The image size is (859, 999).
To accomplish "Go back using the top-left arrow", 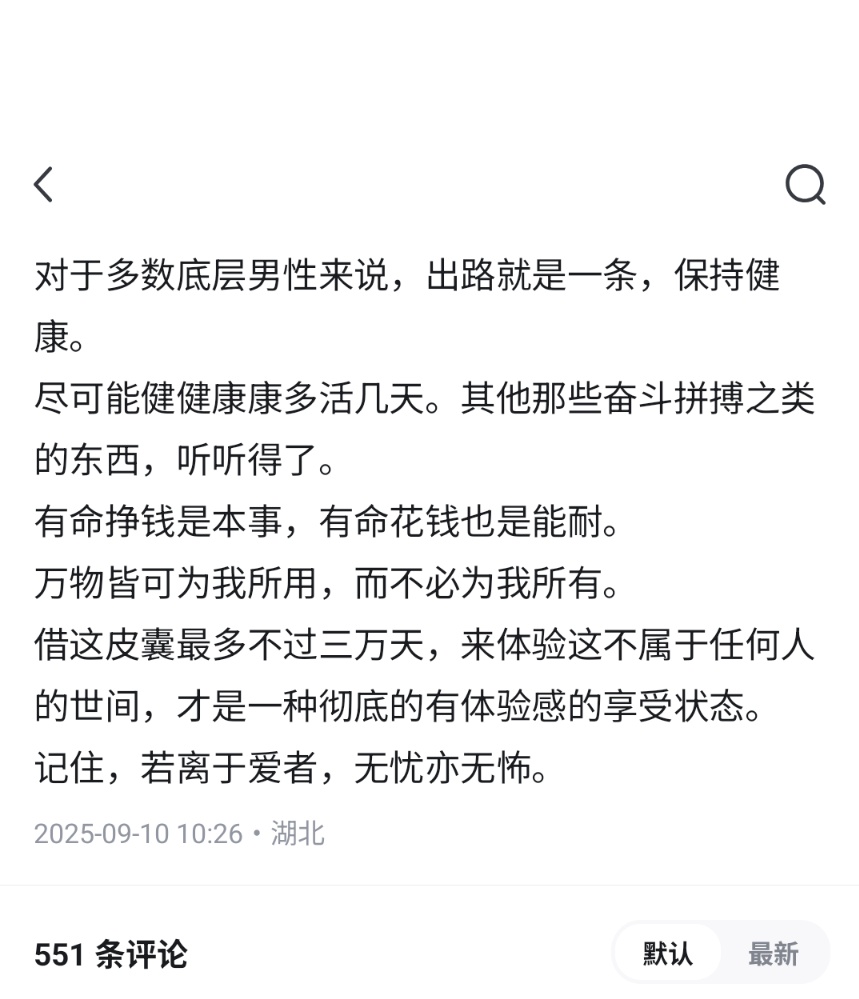I will [x=43, y=185].
